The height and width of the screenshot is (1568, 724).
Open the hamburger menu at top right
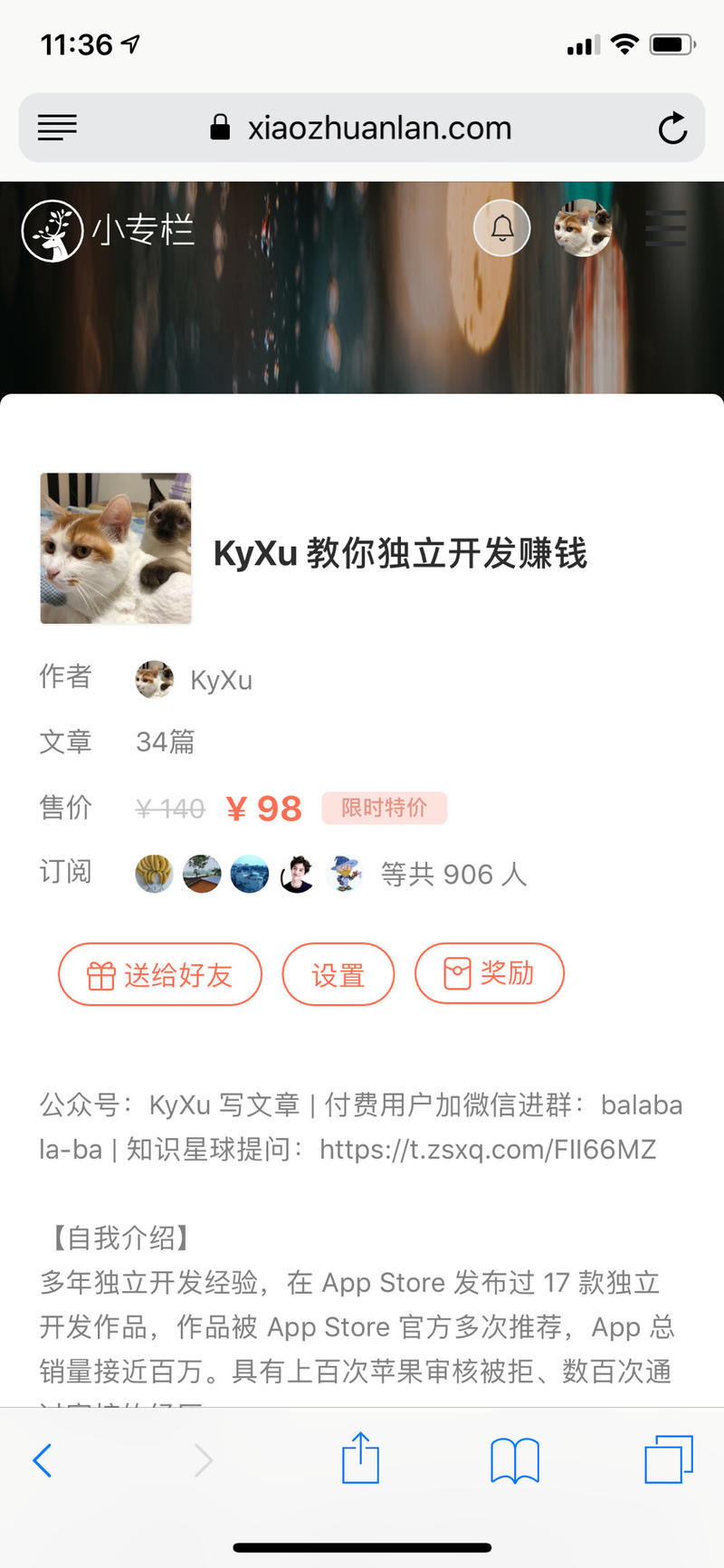666,229
